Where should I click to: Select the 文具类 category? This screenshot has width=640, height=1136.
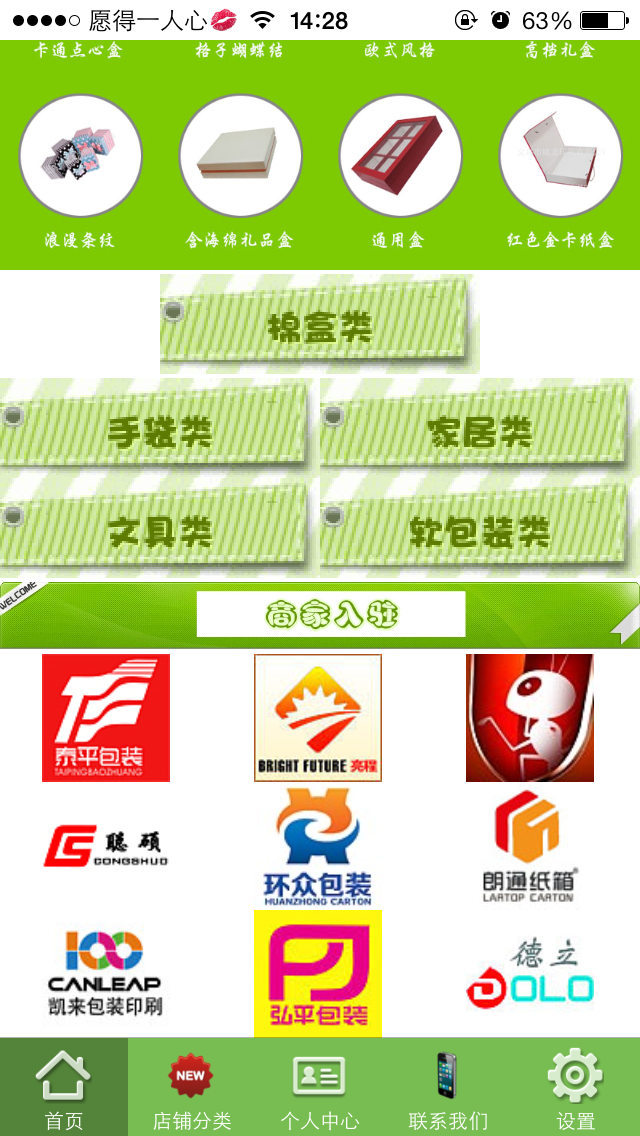pyautogui.click(x=156, y=526)
